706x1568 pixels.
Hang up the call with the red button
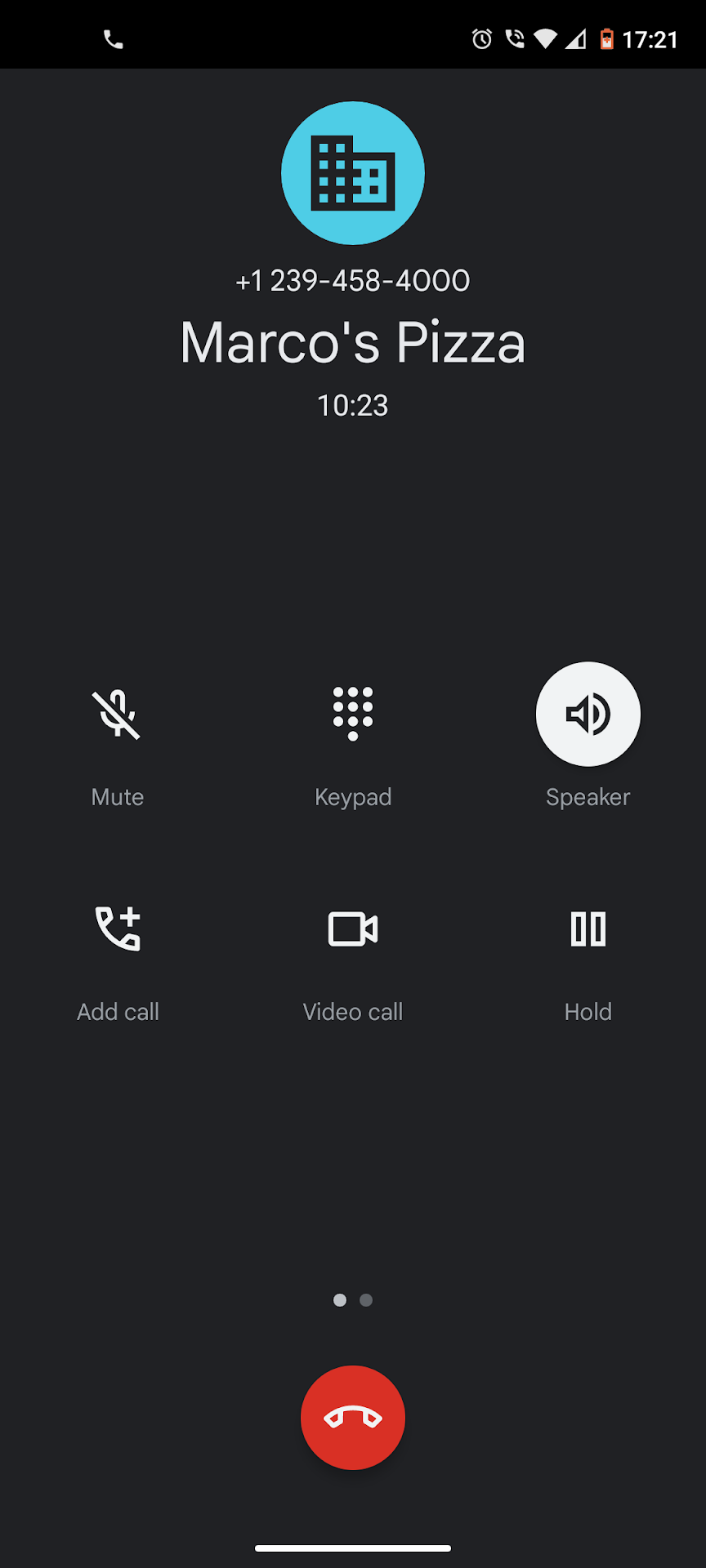[353, 1418]
